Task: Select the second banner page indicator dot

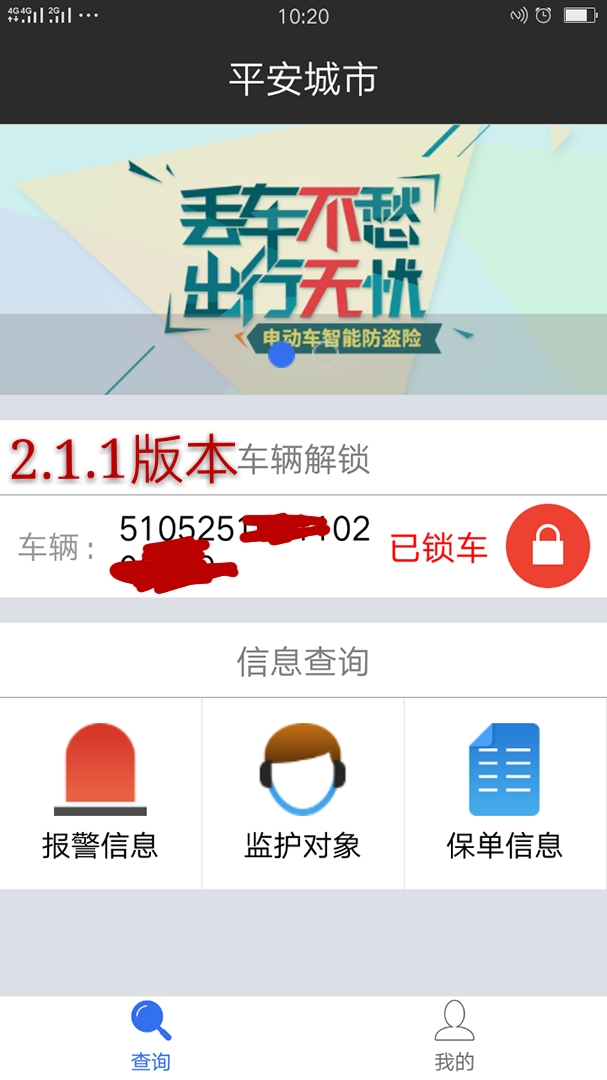Action: coord(325,355)
